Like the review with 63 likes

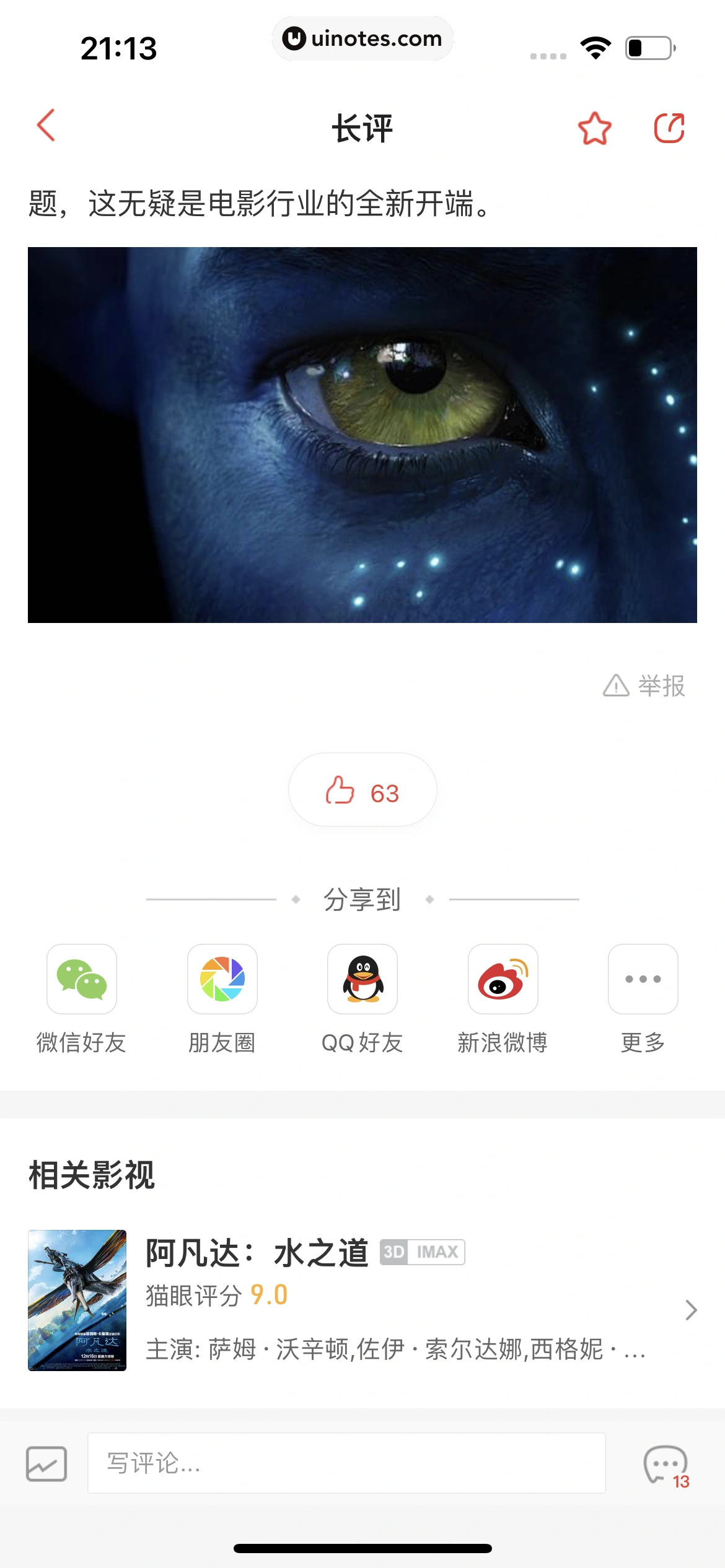pos(362,791)
